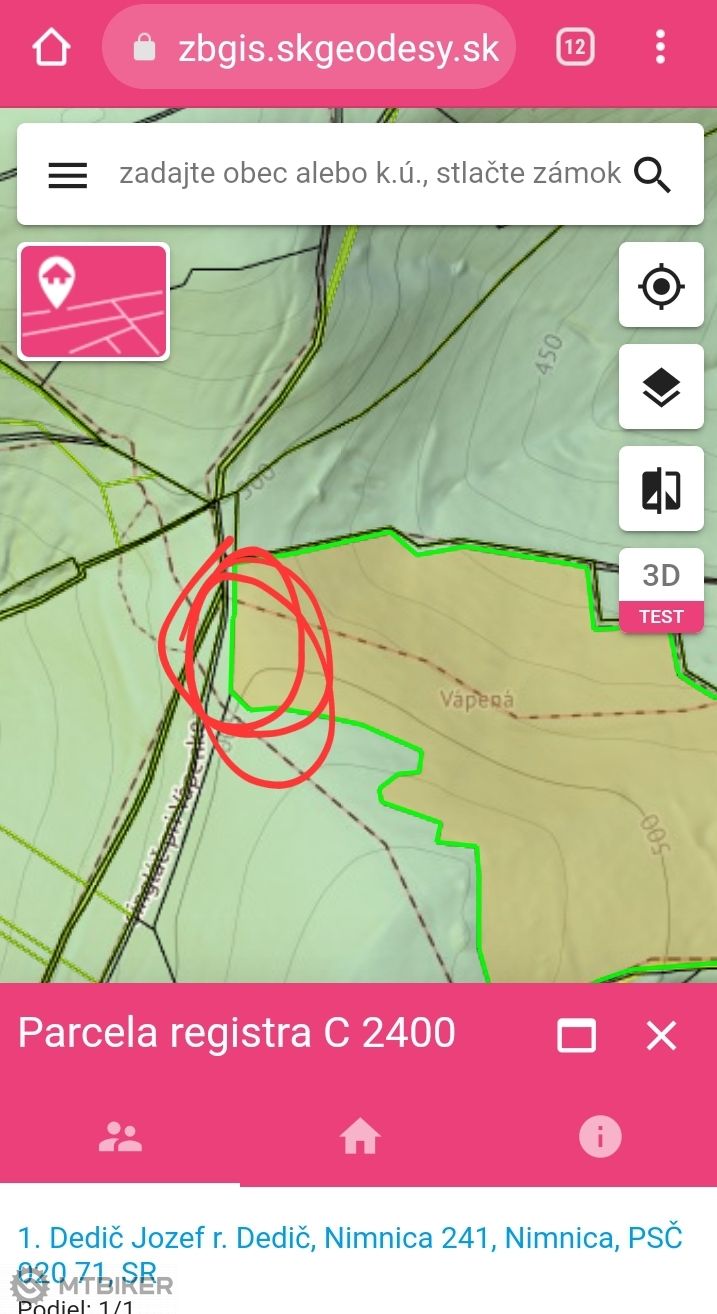Viewport: 717px width, 1314px height.
Task: Tap the search field for obec or k.ú.
Action: [370, 174]
